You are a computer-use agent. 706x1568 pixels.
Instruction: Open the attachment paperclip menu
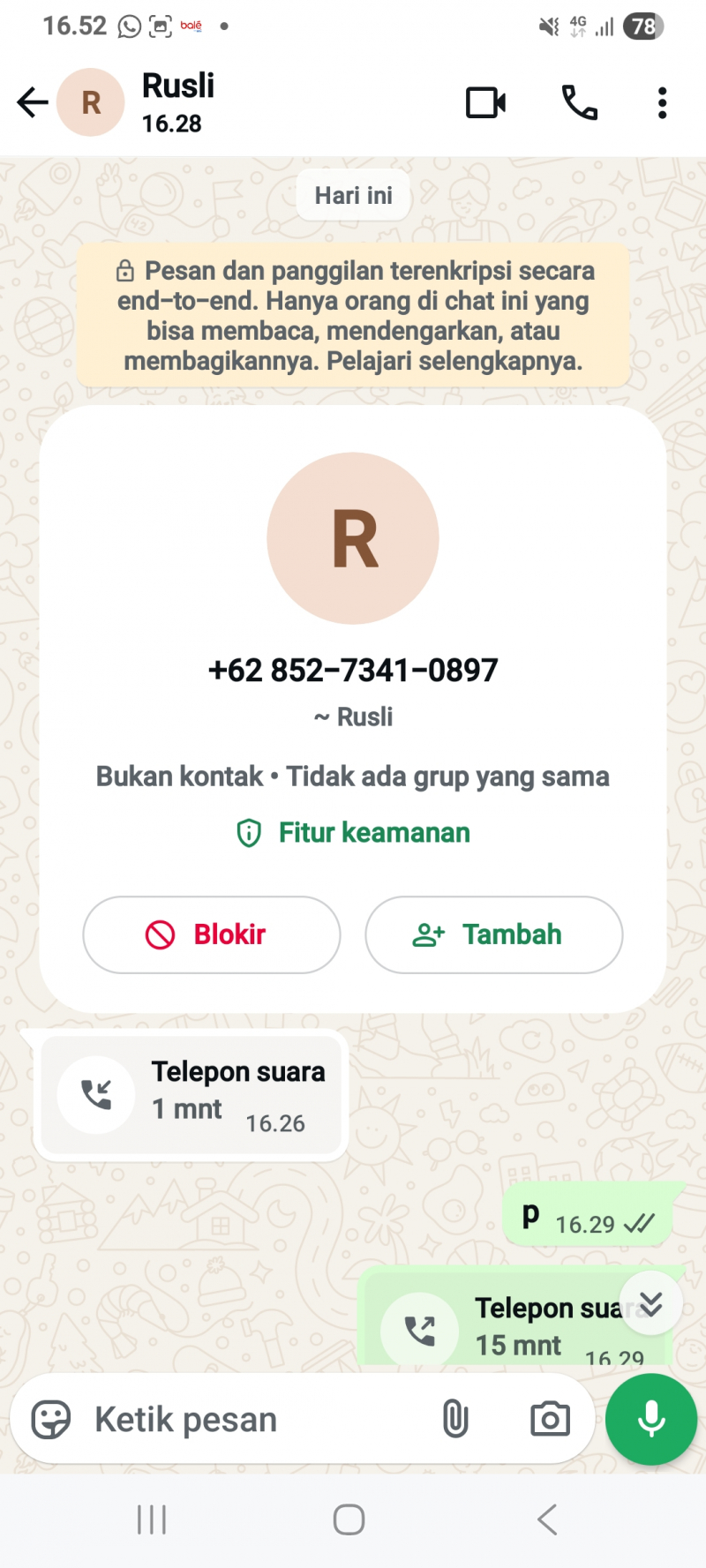click(455, 1420)
